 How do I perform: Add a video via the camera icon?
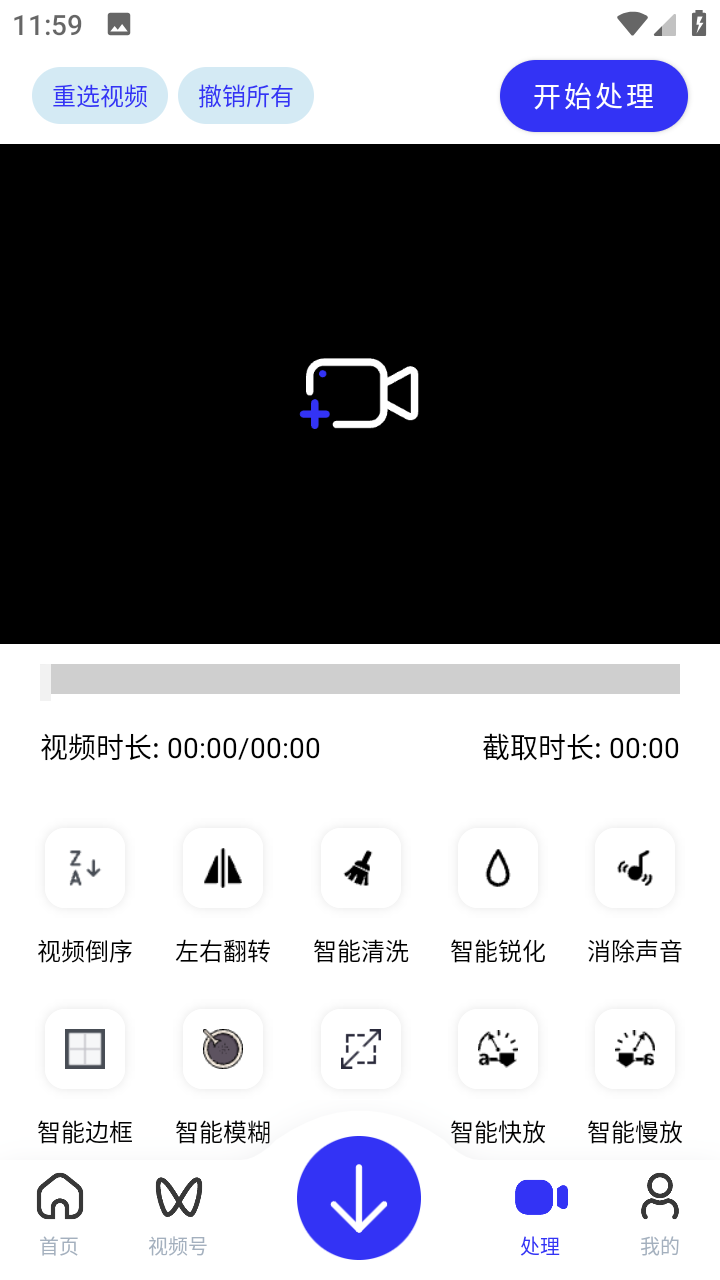360,393
